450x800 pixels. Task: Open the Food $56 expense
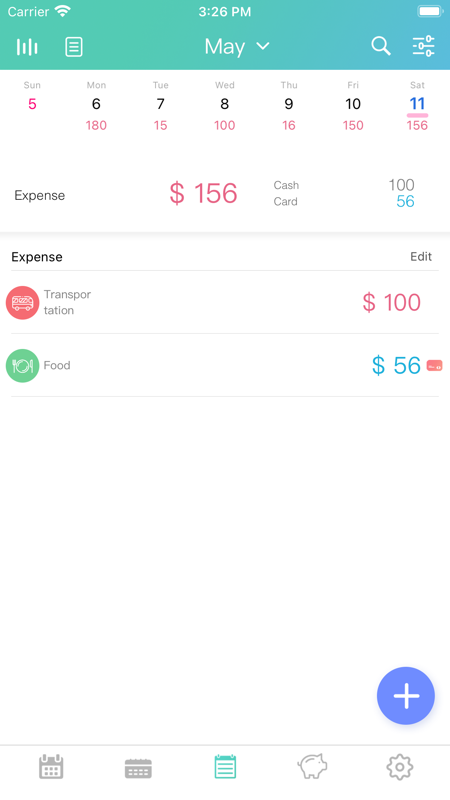tap(224, 365)
